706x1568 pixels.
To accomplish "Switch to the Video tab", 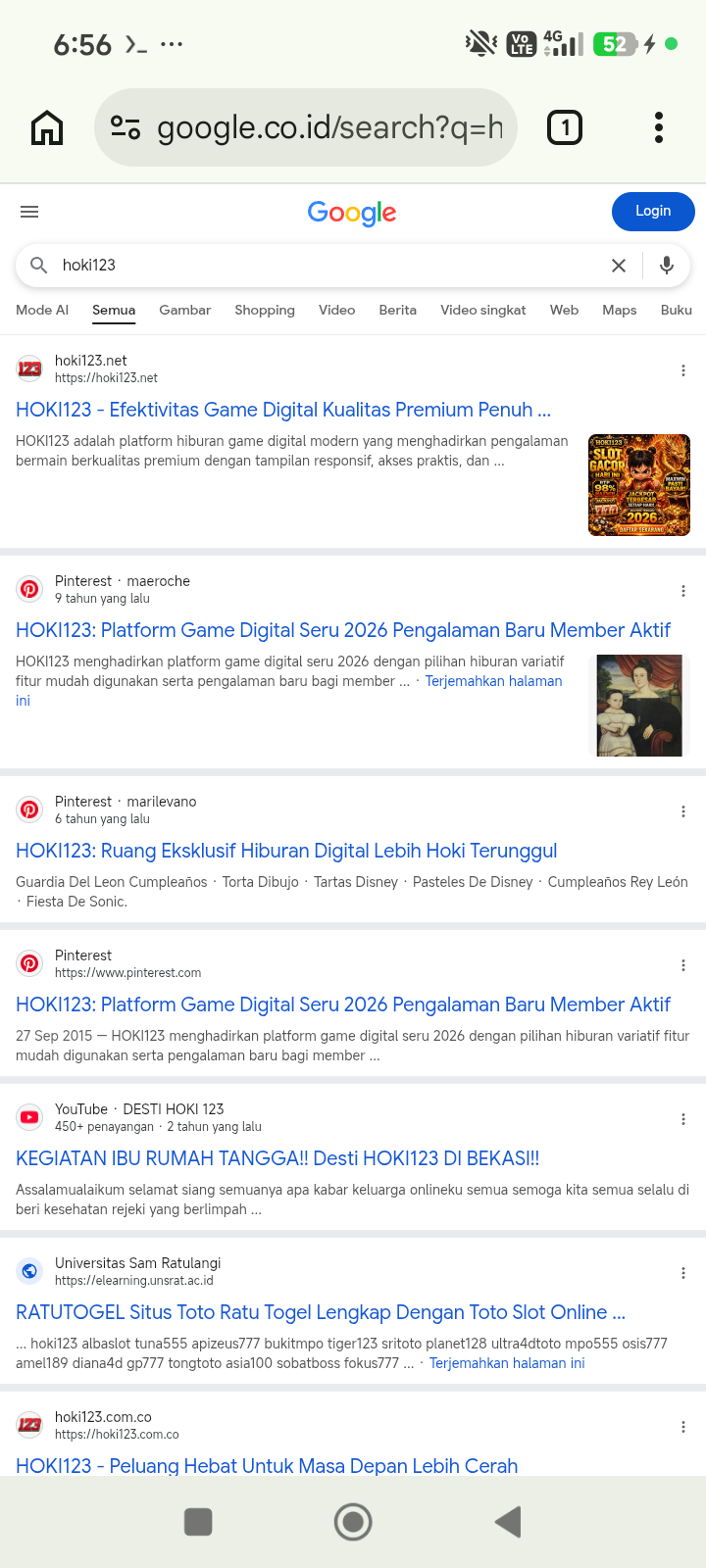I will coord(336,310).
